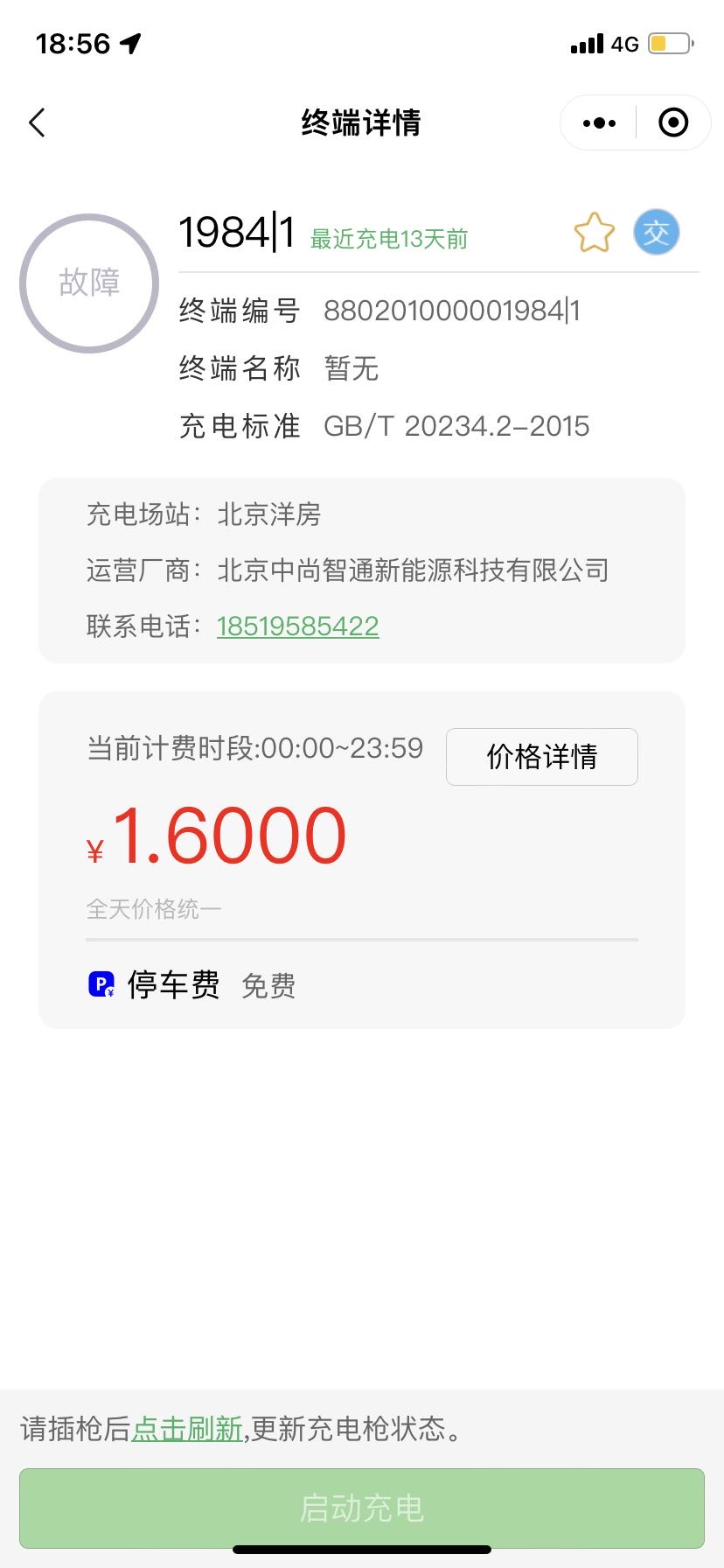Call the contact number 18519585422
724x1568 pixels.
click(x=297, y=626)
